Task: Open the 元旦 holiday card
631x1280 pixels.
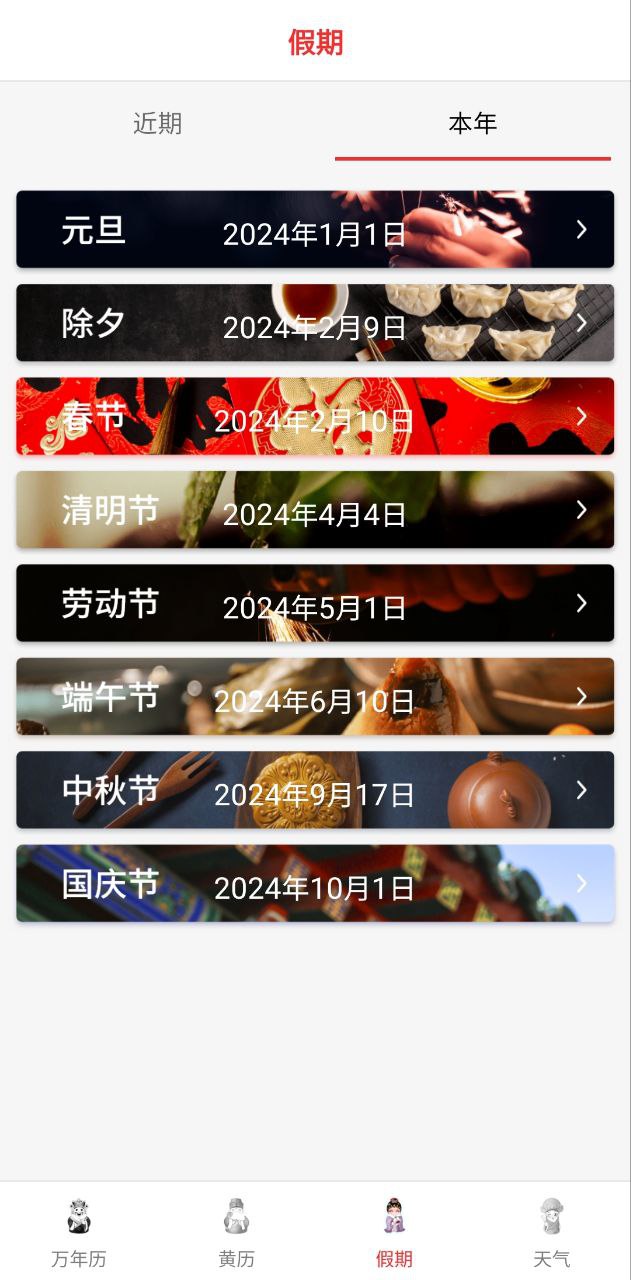Action: coord(315,230)
